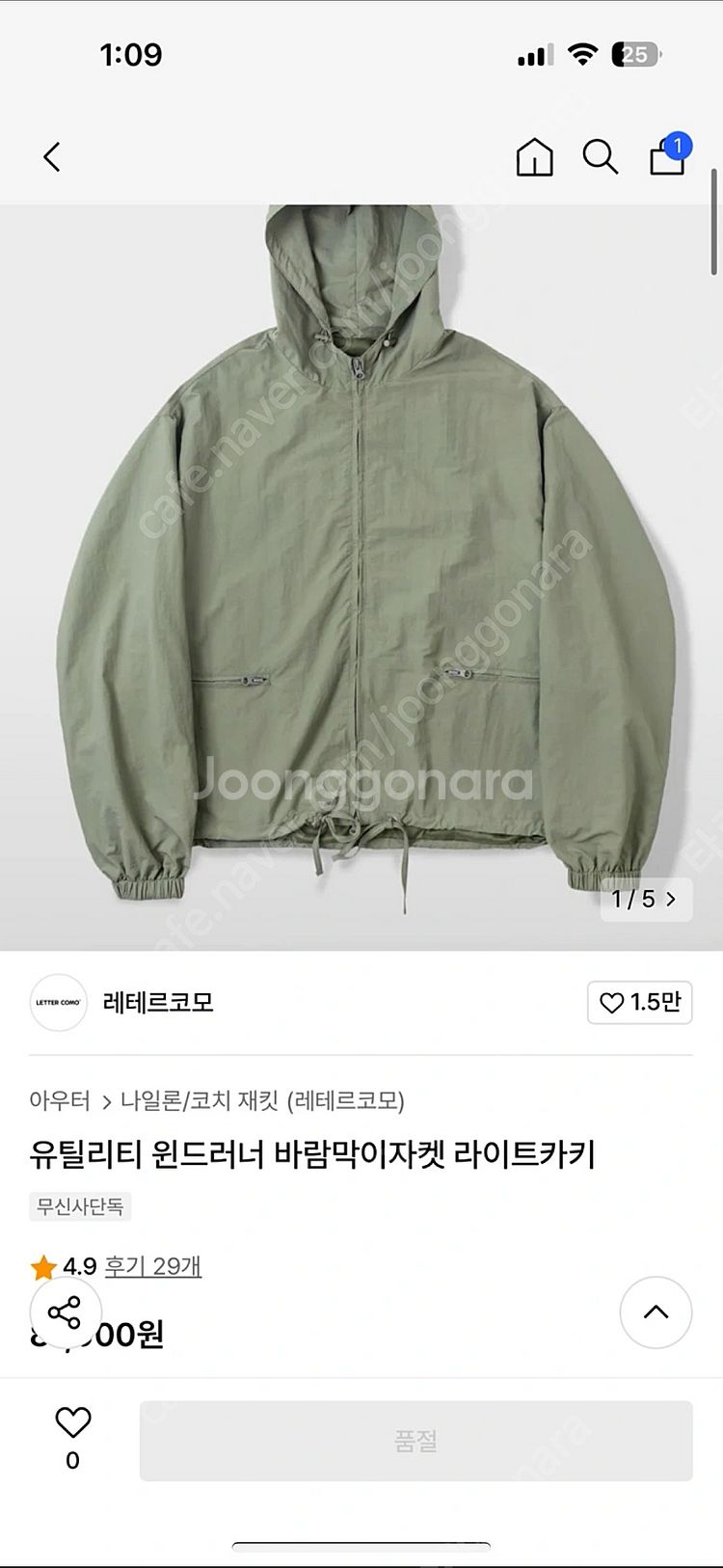Open the 후기 29개 reviews link
This screenshot has height=1568, width=723.
coord(152,1266)
